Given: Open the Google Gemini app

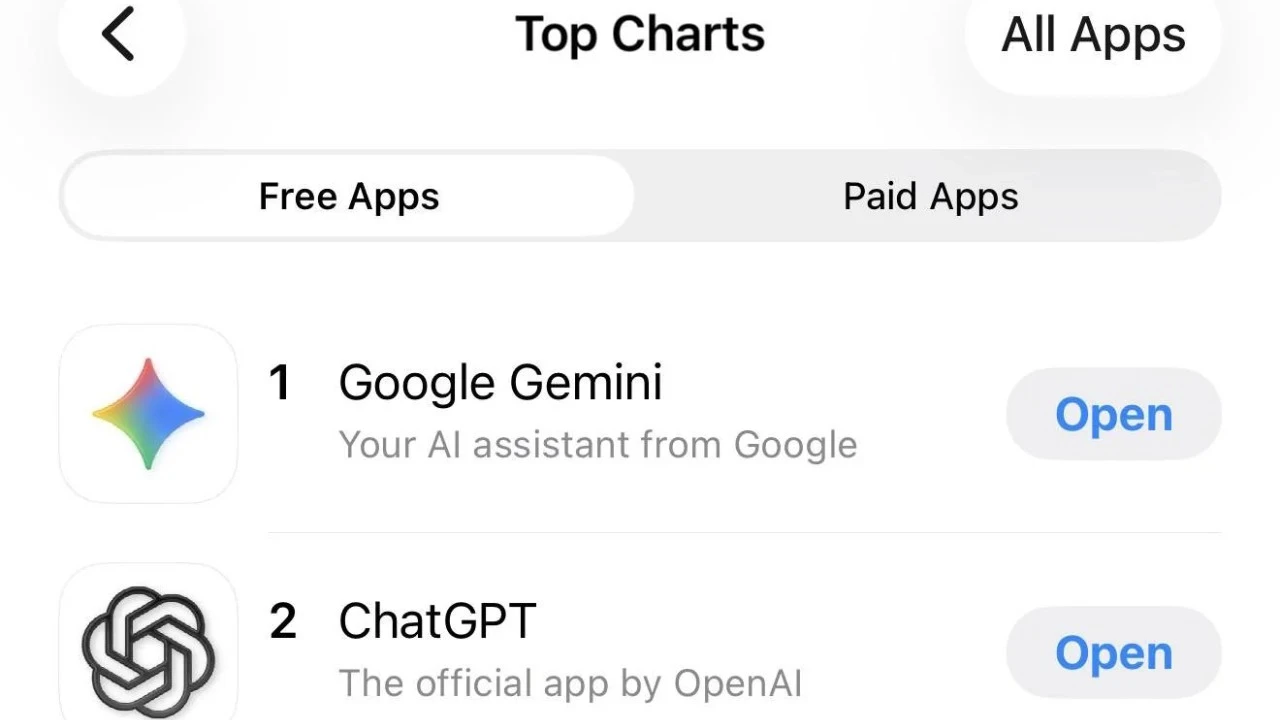Looking at the screenshot, I should (x=1113, y=414).
